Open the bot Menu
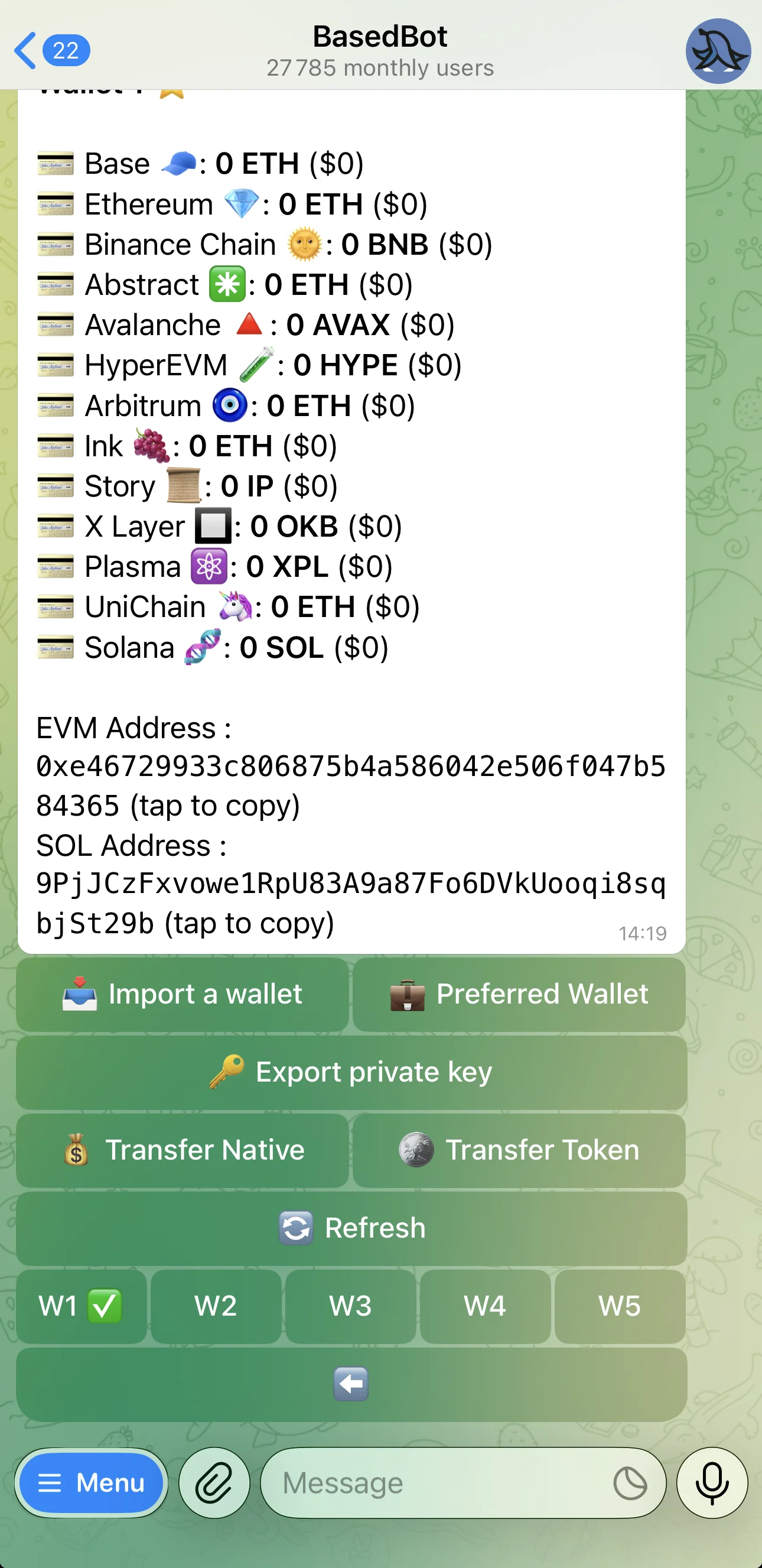Image resolution: width=762 pixels, height=1568 pixels. tap(91, 1483)
